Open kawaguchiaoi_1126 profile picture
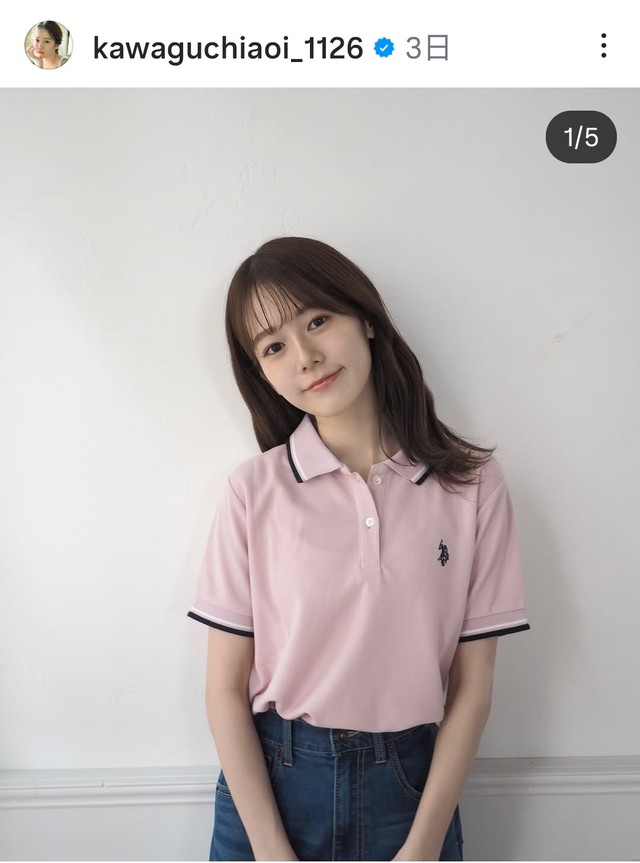This screenshot has height=863, width=640. point(47,44)
